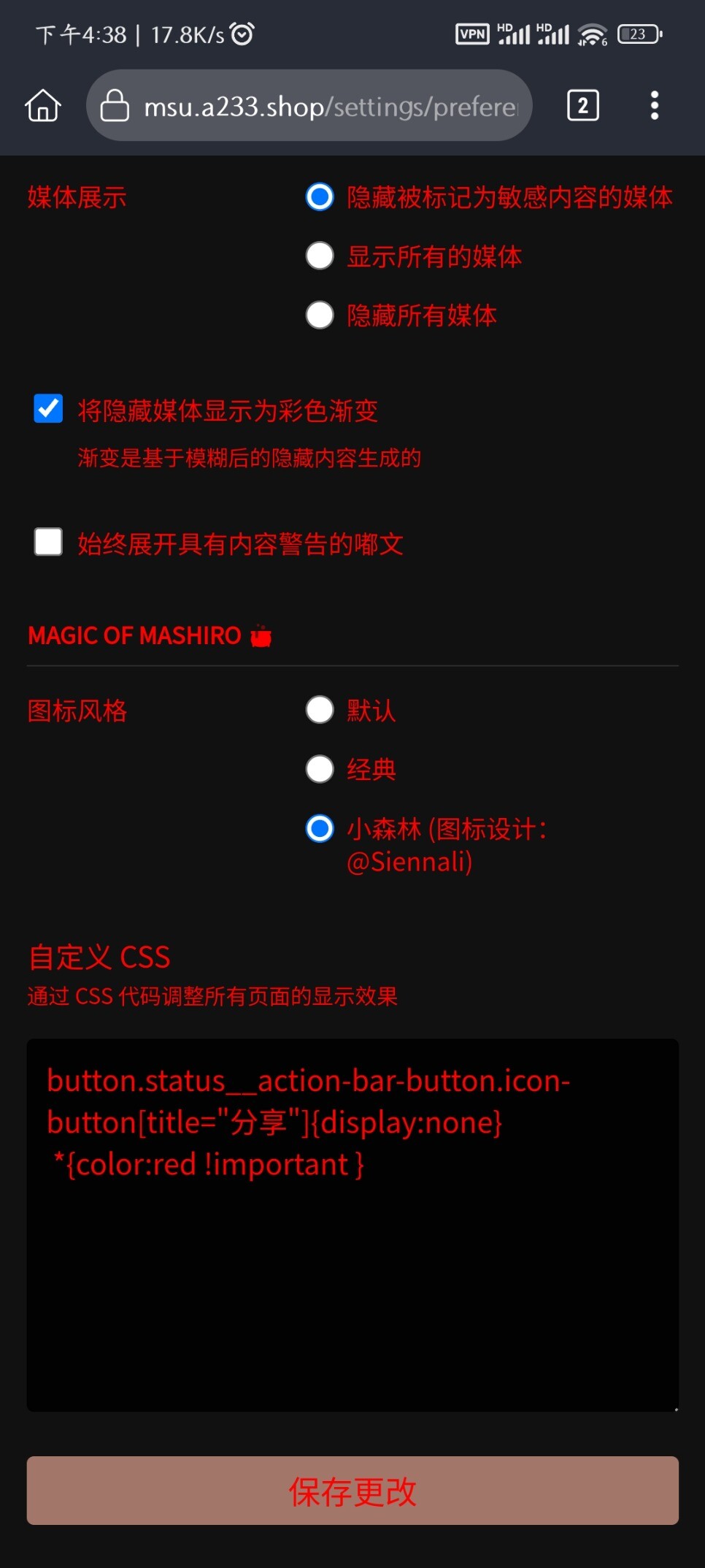The width and height of the screenshot is (705, 1568).
Task: Tap the 保存更改 button
Action: click(352, 1491)
